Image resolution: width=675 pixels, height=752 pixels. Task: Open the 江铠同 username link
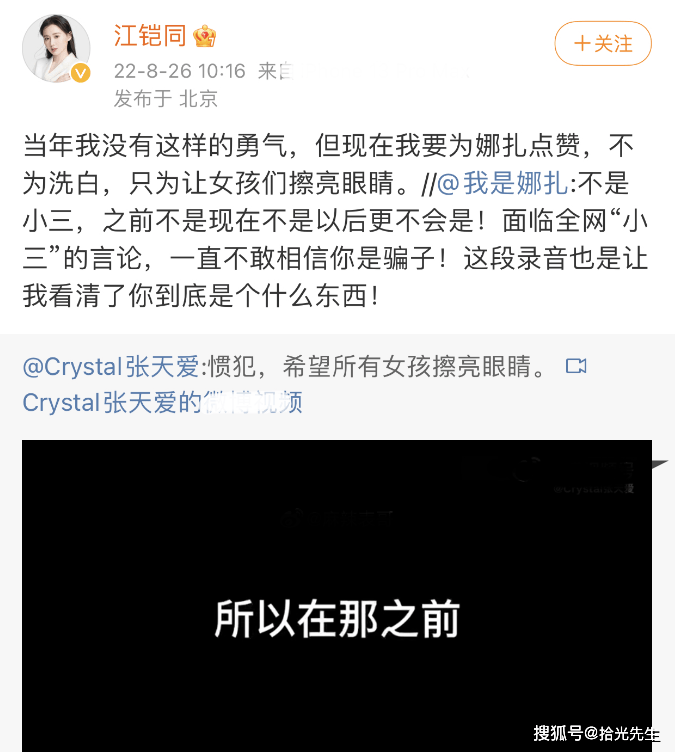click(150, 38)
